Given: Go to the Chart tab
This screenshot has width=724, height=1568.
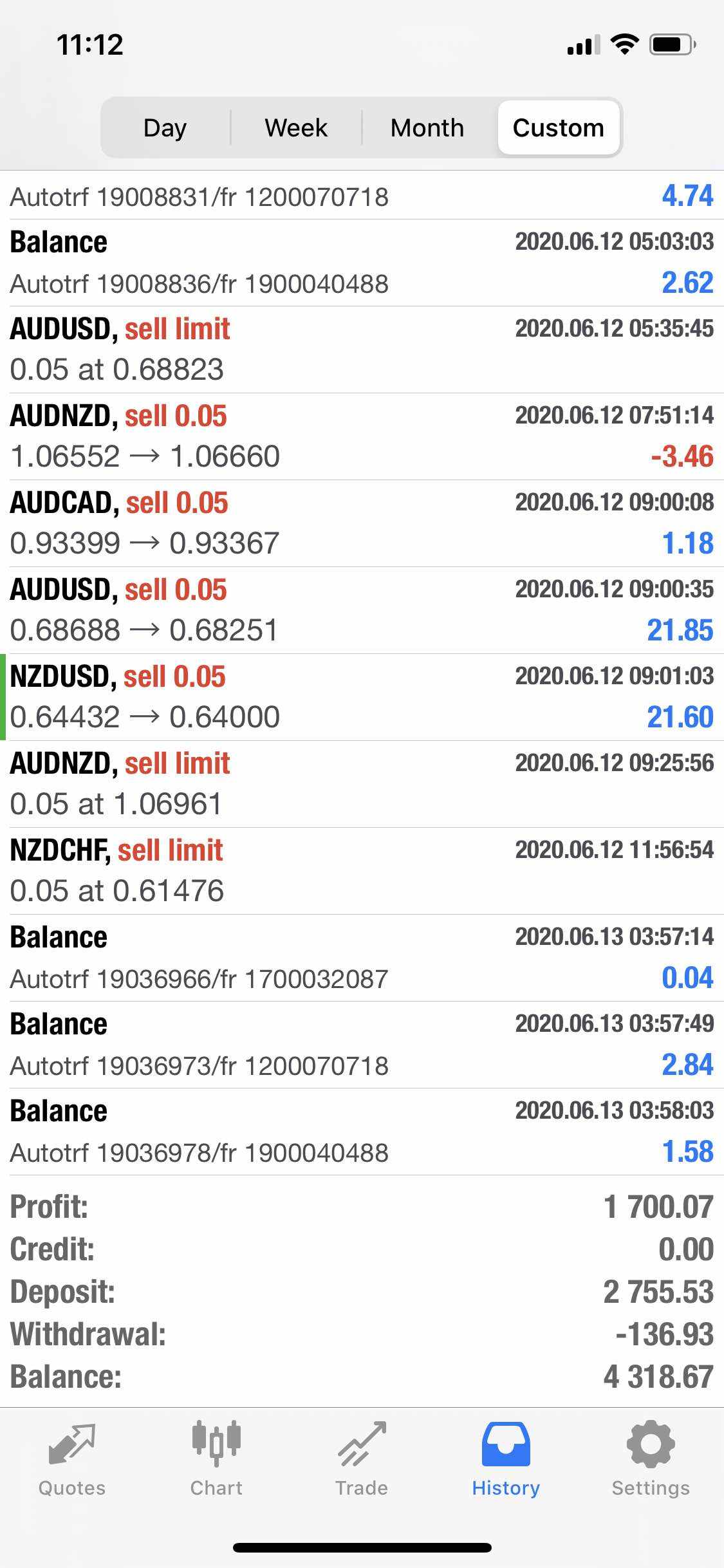Looking at the screenshot, I should pyautogui.click(x=216, y=1459).
